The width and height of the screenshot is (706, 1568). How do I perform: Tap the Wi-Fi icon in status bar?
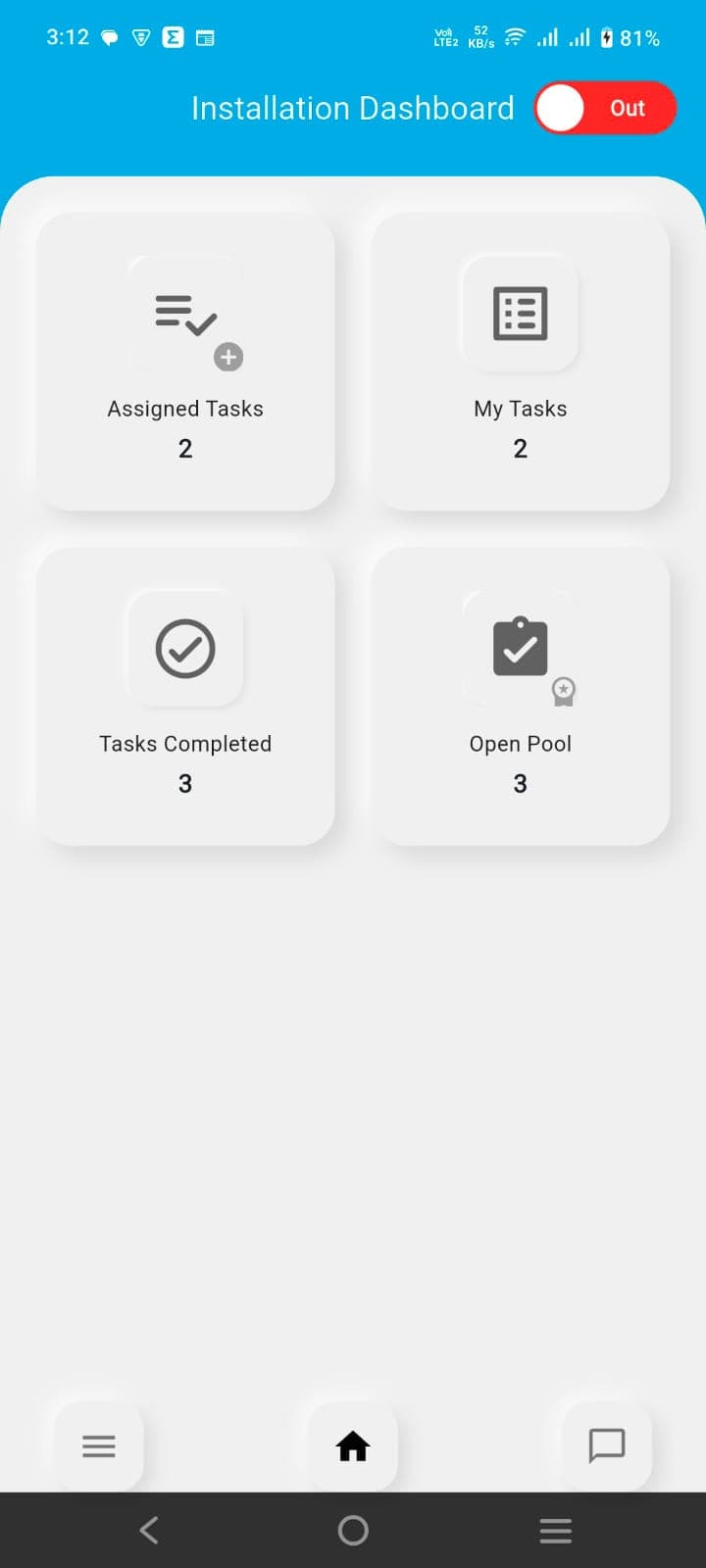tap(513, 37)
